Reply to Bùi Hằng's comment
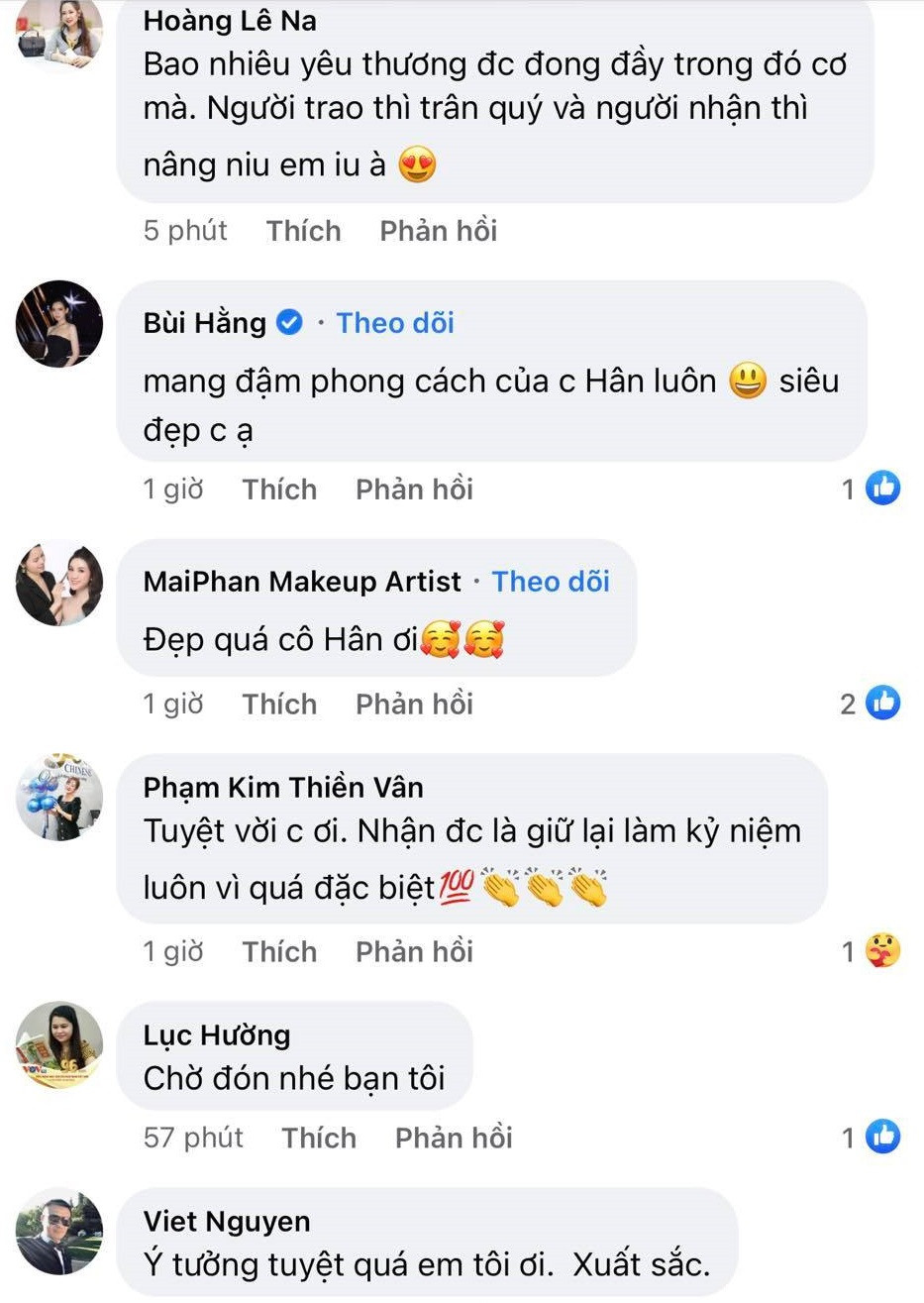The height and width of the screenshot is (1303, 924). pyautogui.click(x=414, y=489)
